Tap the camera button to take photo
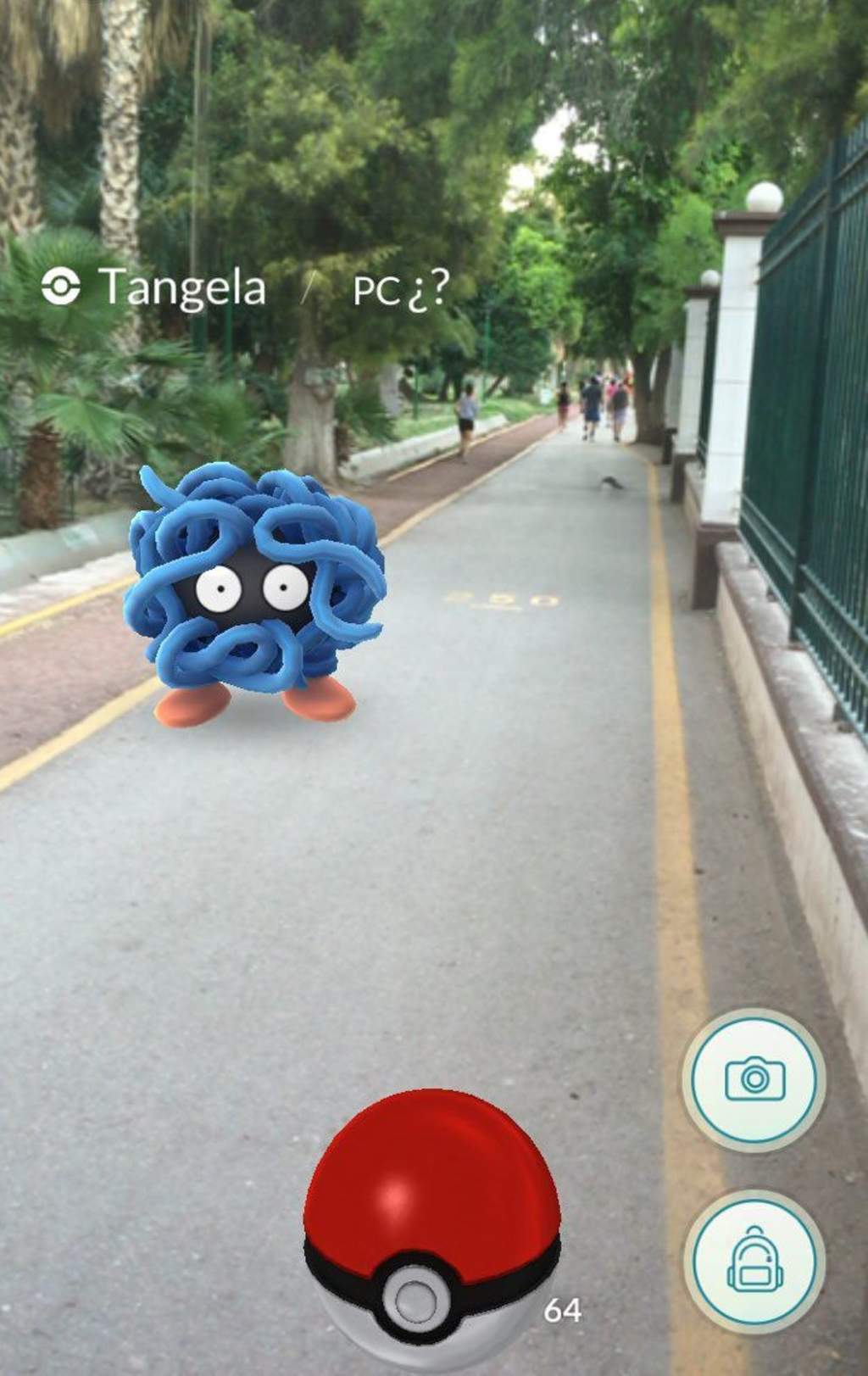Image resolution: width=868 pixels, height=1376 pixels. pos(754,1078)
